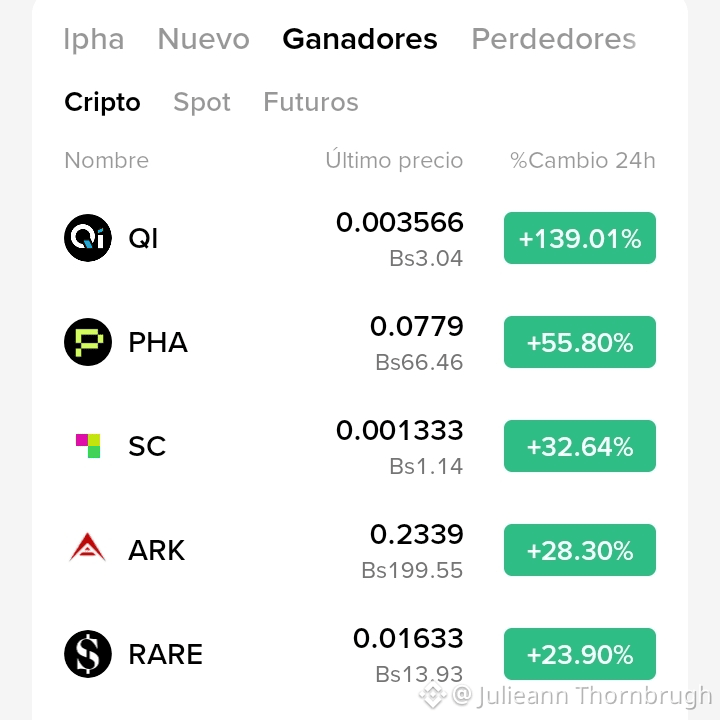
Task: View the RARE coin details
Action: tap(360, 654)
